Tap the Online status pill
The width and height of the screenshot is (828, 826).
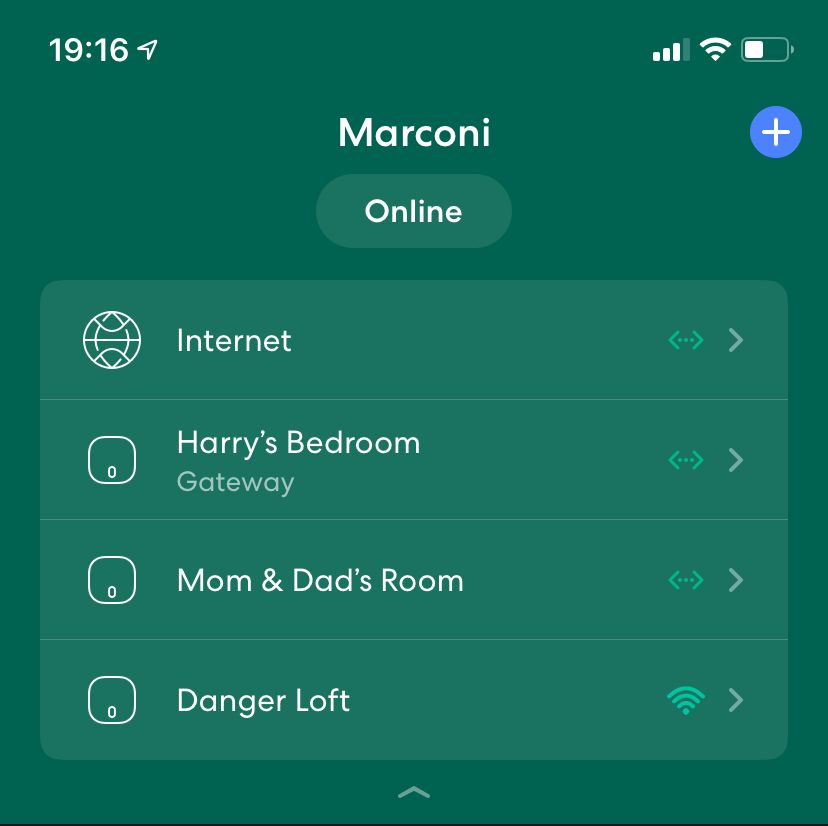tap(413, 211)
